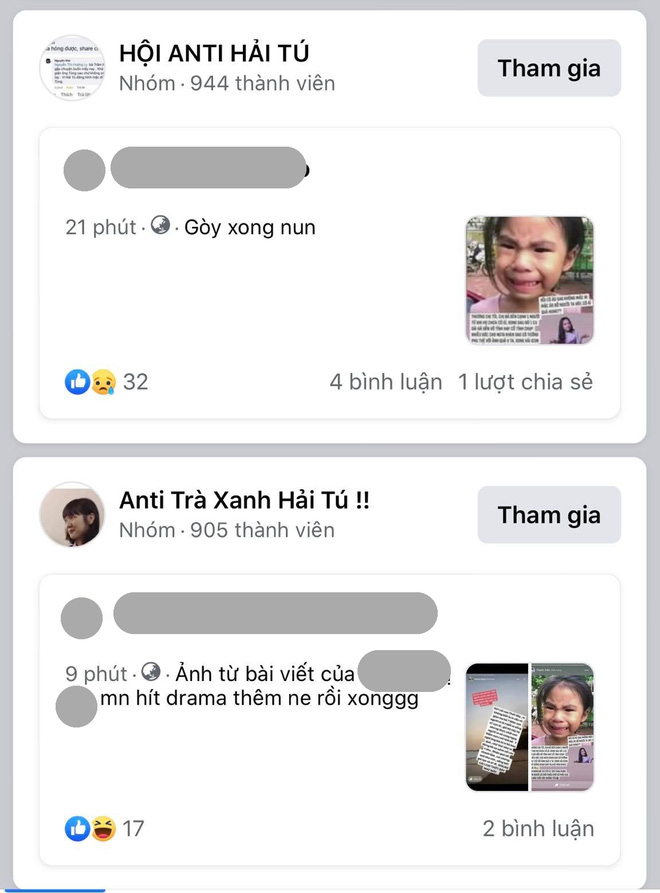View the 2 bình luận comments
The image size is (660, 893).
point(538,828)
